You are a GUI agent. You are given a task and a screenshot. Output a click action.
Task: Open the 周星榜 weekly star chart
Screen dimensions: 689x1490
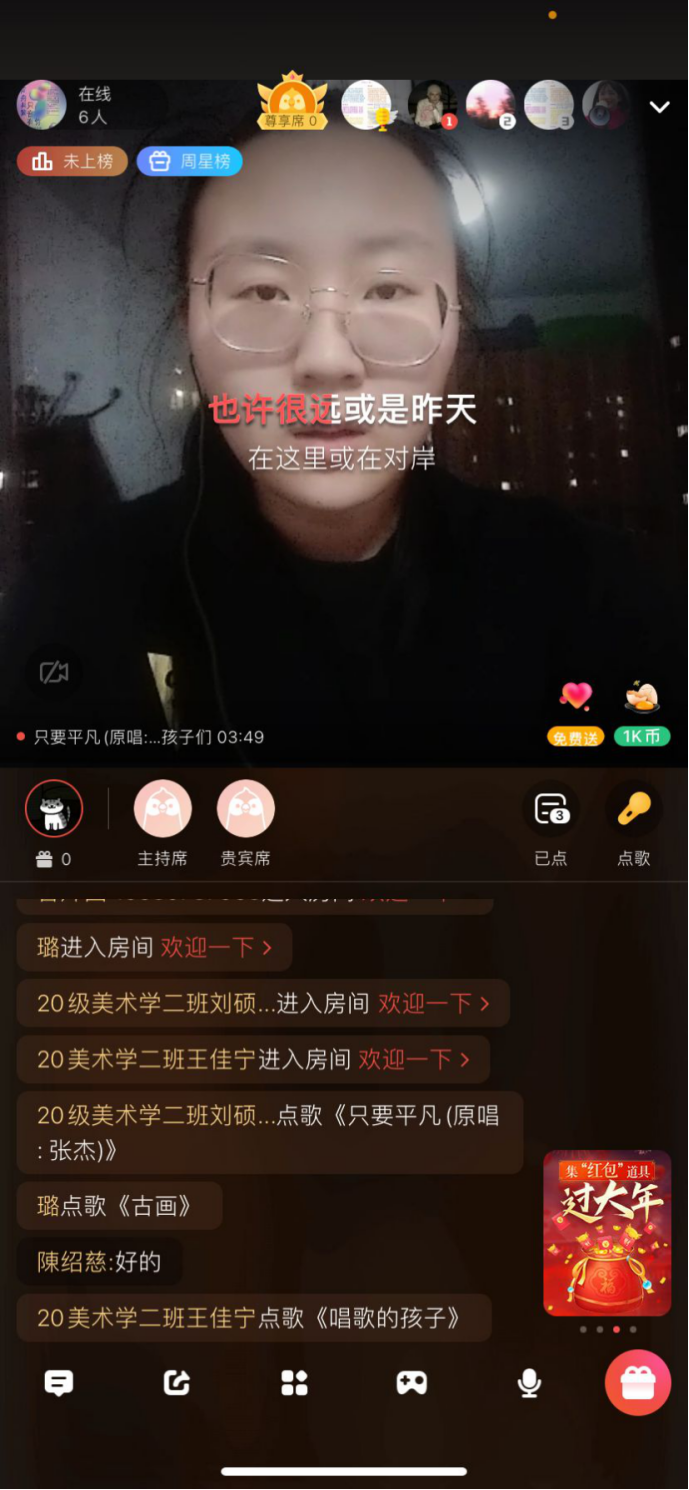(190, 161)
